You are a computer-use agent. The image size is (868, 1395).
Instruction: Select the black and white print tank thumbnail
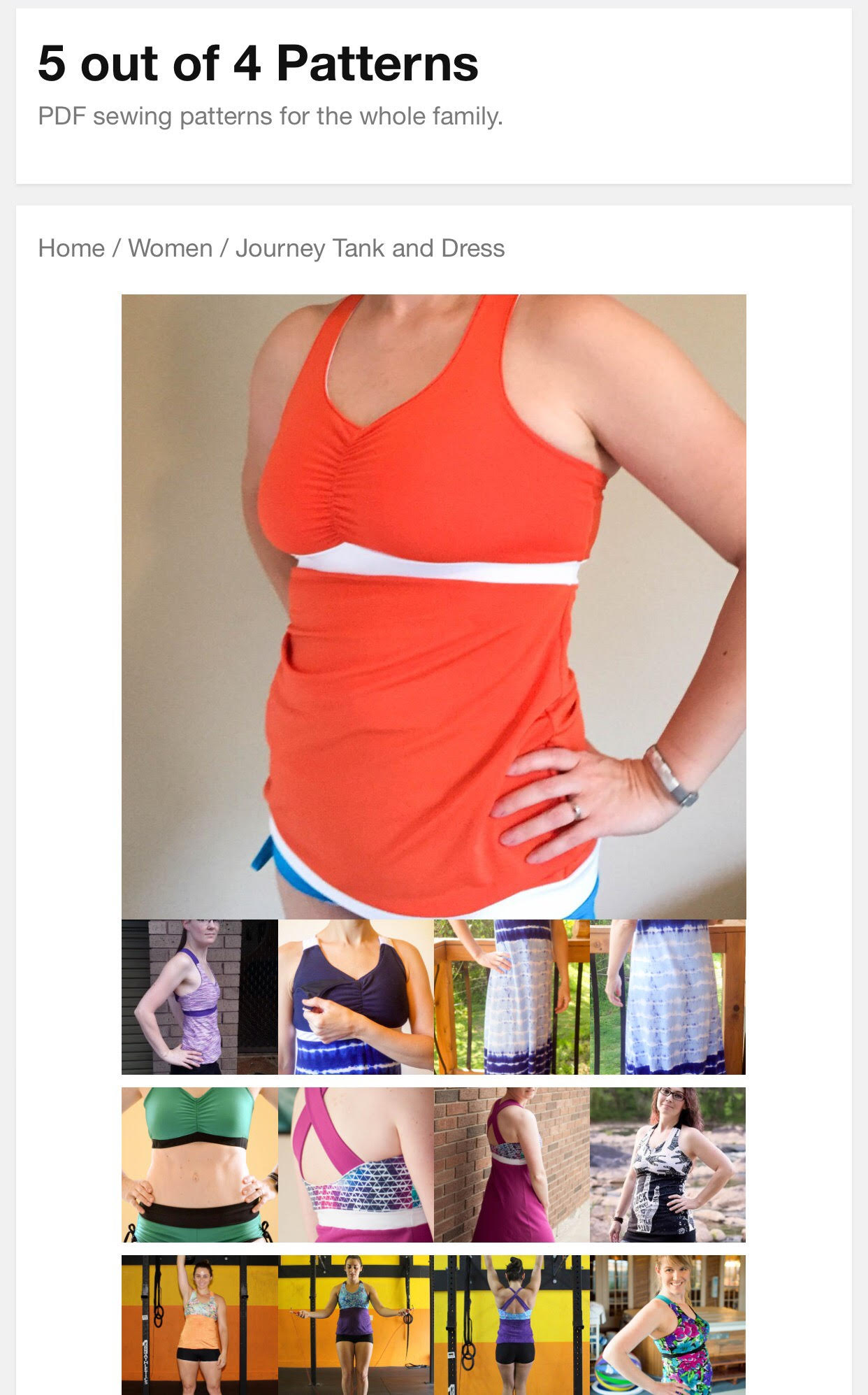[667, 1165]
